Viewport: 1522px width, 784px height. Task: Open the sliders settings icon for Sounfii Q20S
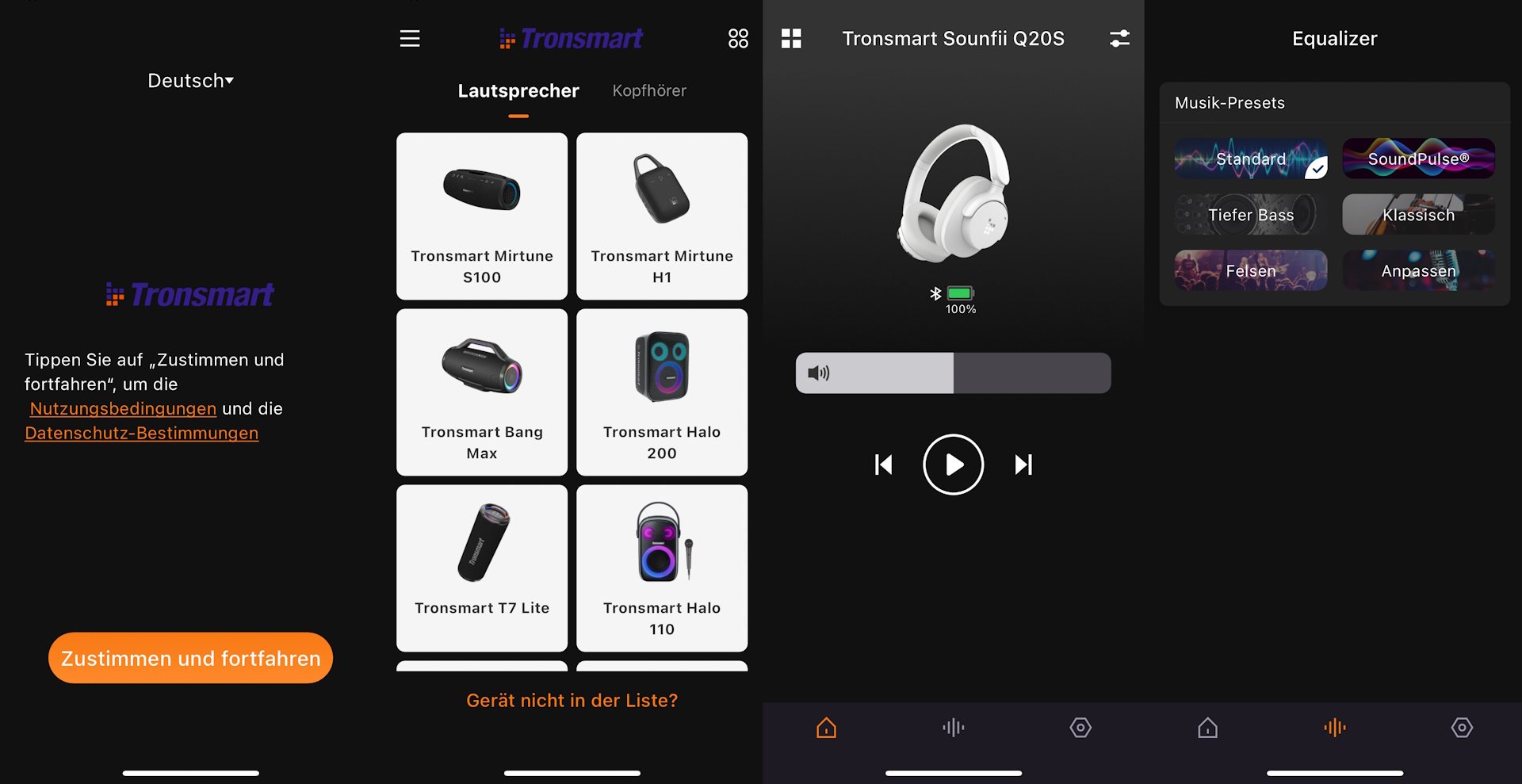click(x=1119, y=39)
